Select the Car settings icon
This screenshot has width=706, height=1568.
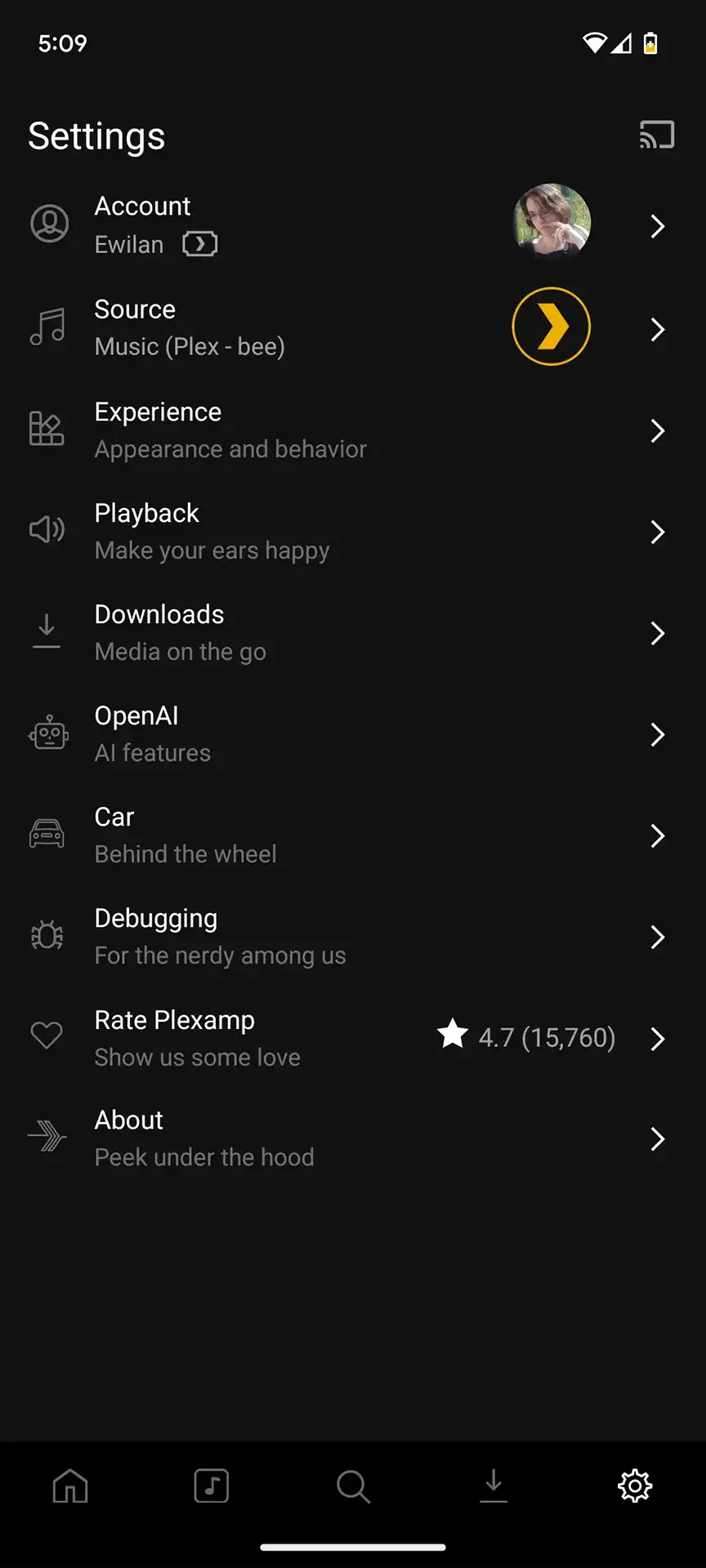47,835
